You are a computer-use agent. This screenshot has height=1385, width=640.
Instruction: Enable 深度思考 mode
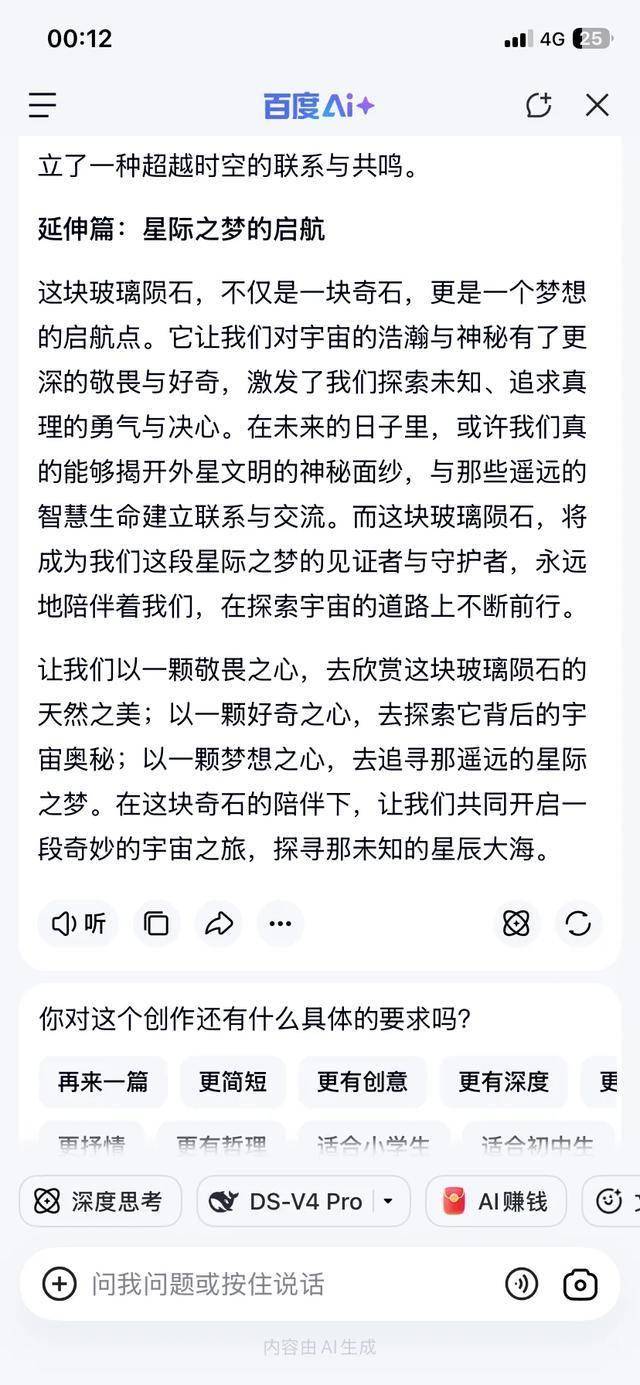pos(100,1201)
